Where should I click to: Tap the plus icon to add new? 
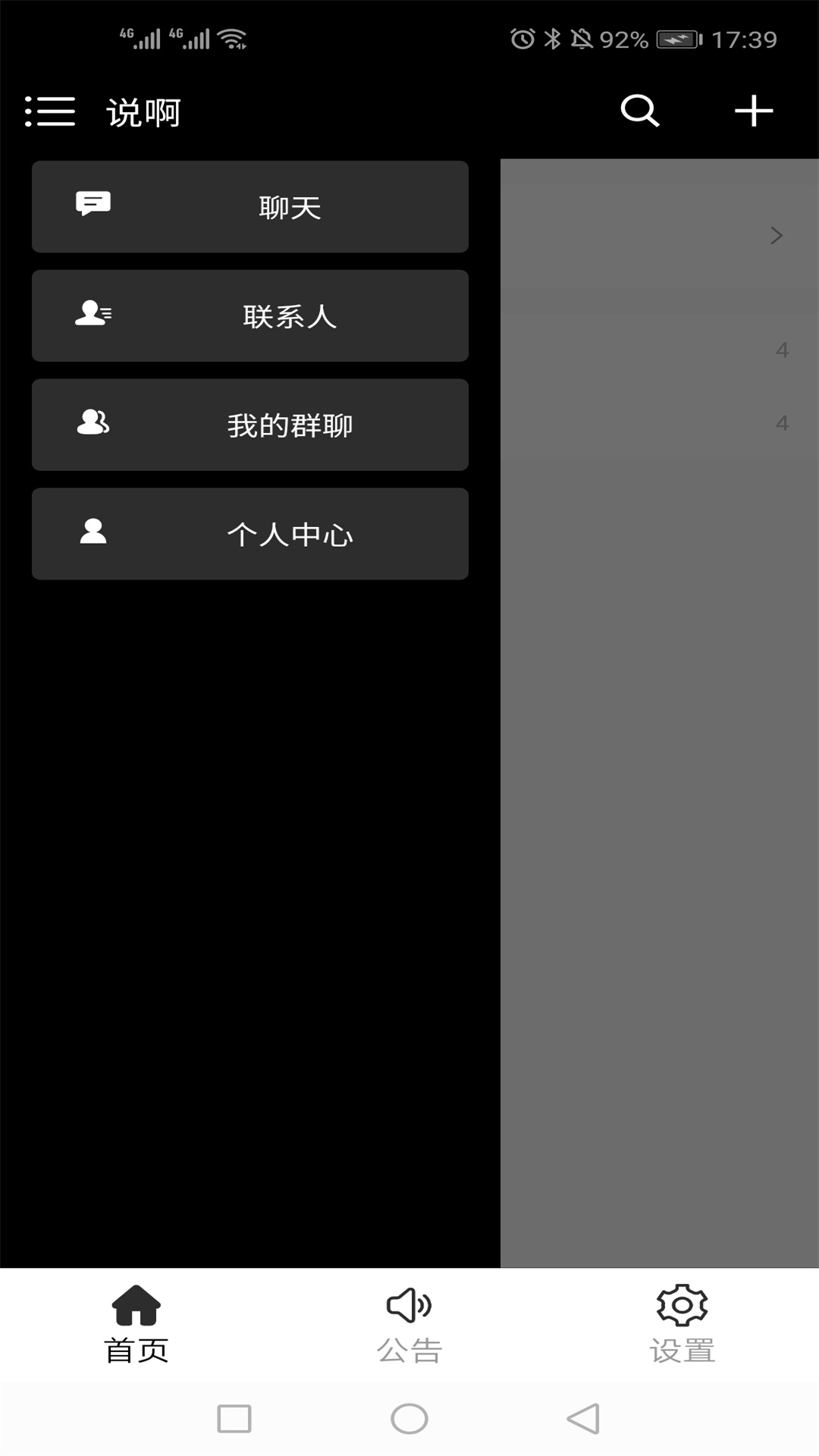point(754,110)
